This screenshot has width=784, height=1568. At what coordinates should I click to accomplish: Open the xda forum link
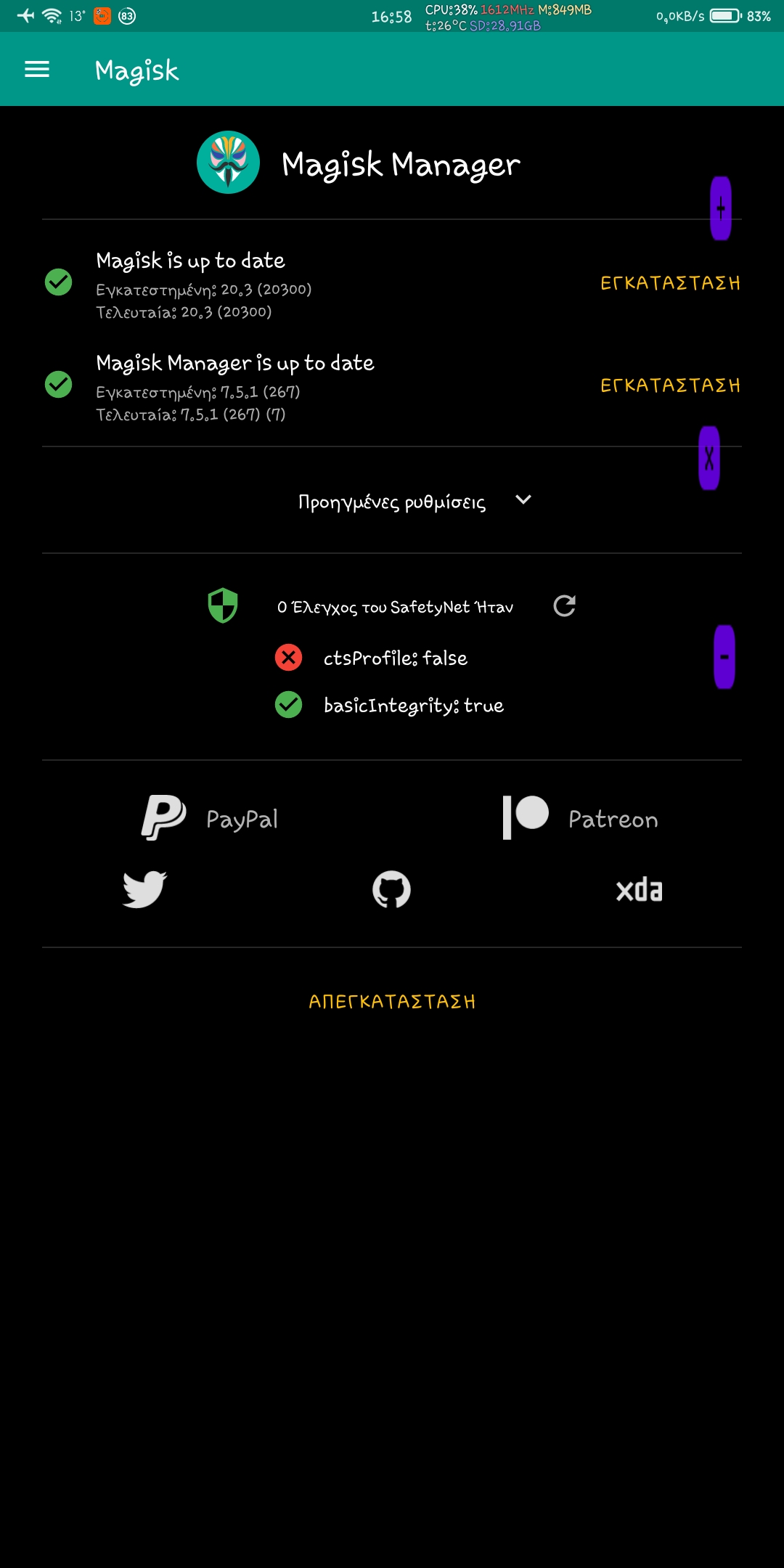[639, 890]
